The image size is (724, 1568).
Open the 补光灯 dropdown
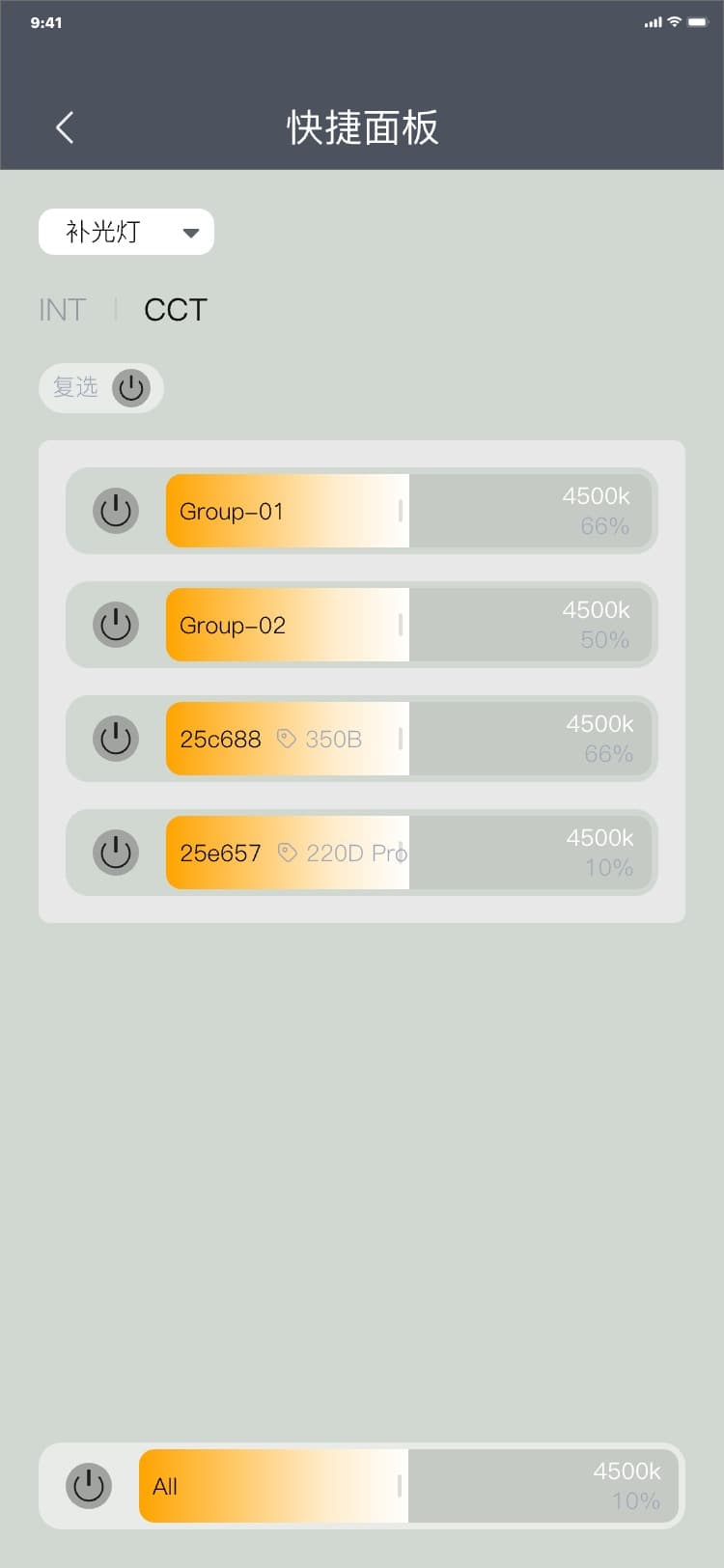(x=126, y=232)
